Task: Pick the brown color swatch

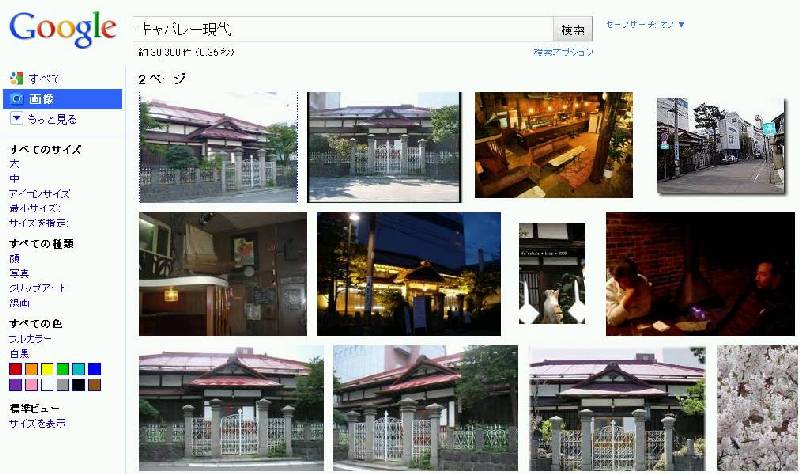Action: 94,385
